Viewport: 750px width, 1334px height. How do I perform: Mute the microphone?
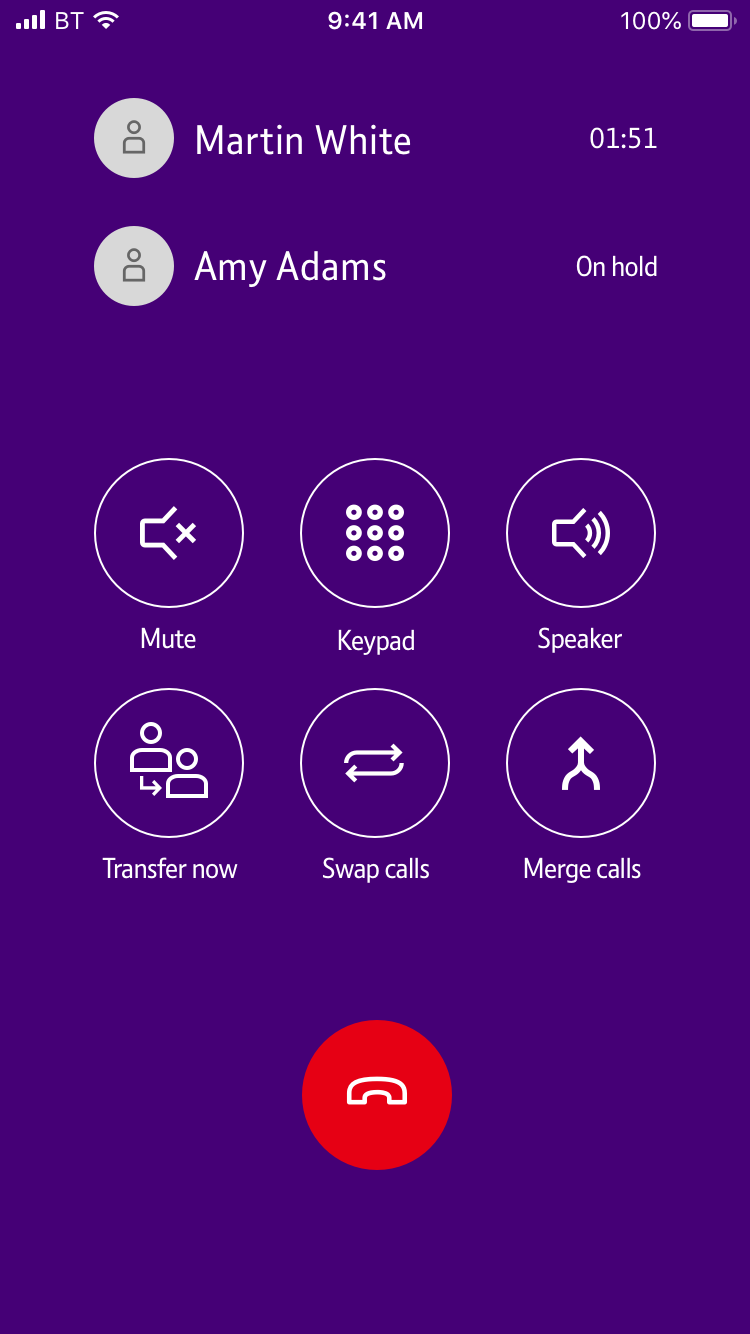click(169, 533)
